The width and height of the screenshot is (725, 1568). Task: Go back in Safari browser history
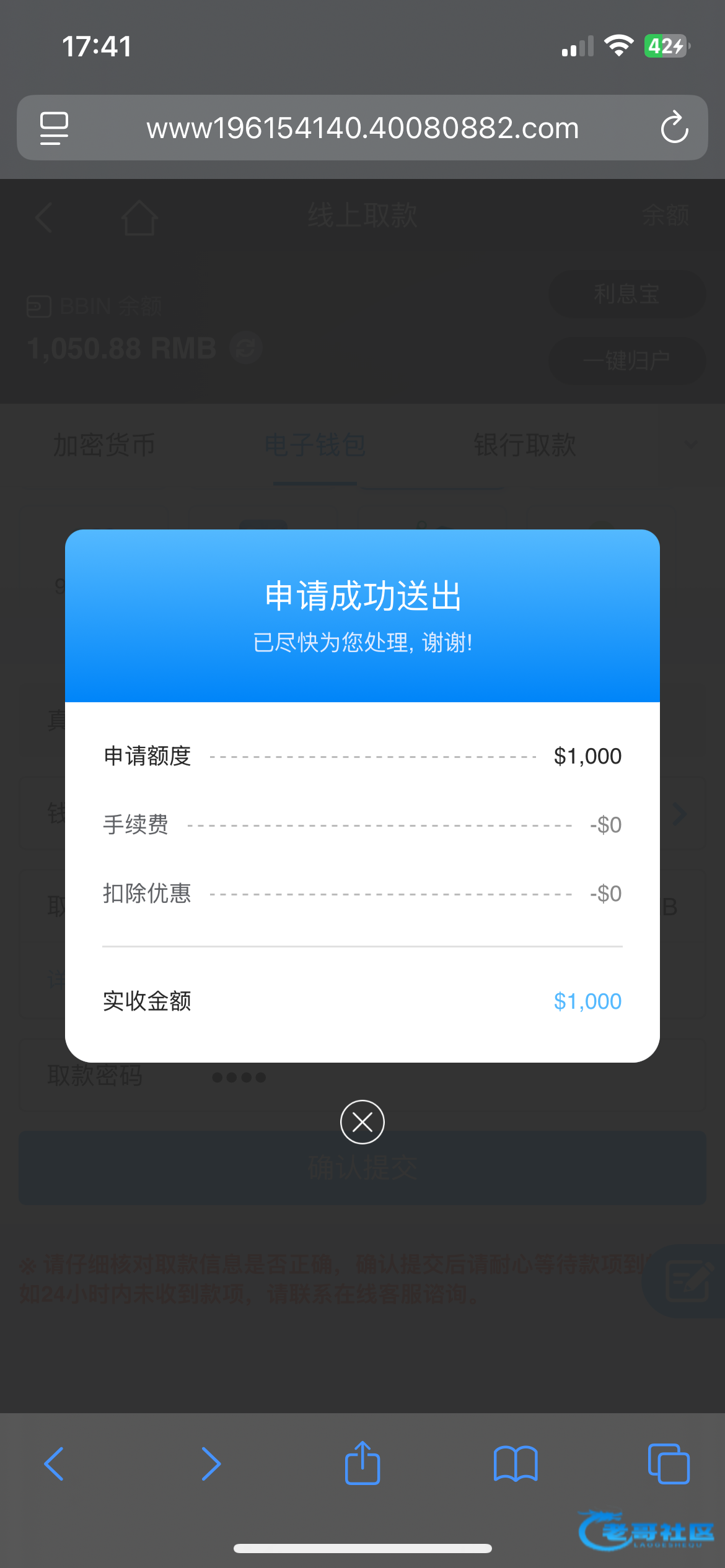[55, 1464]
